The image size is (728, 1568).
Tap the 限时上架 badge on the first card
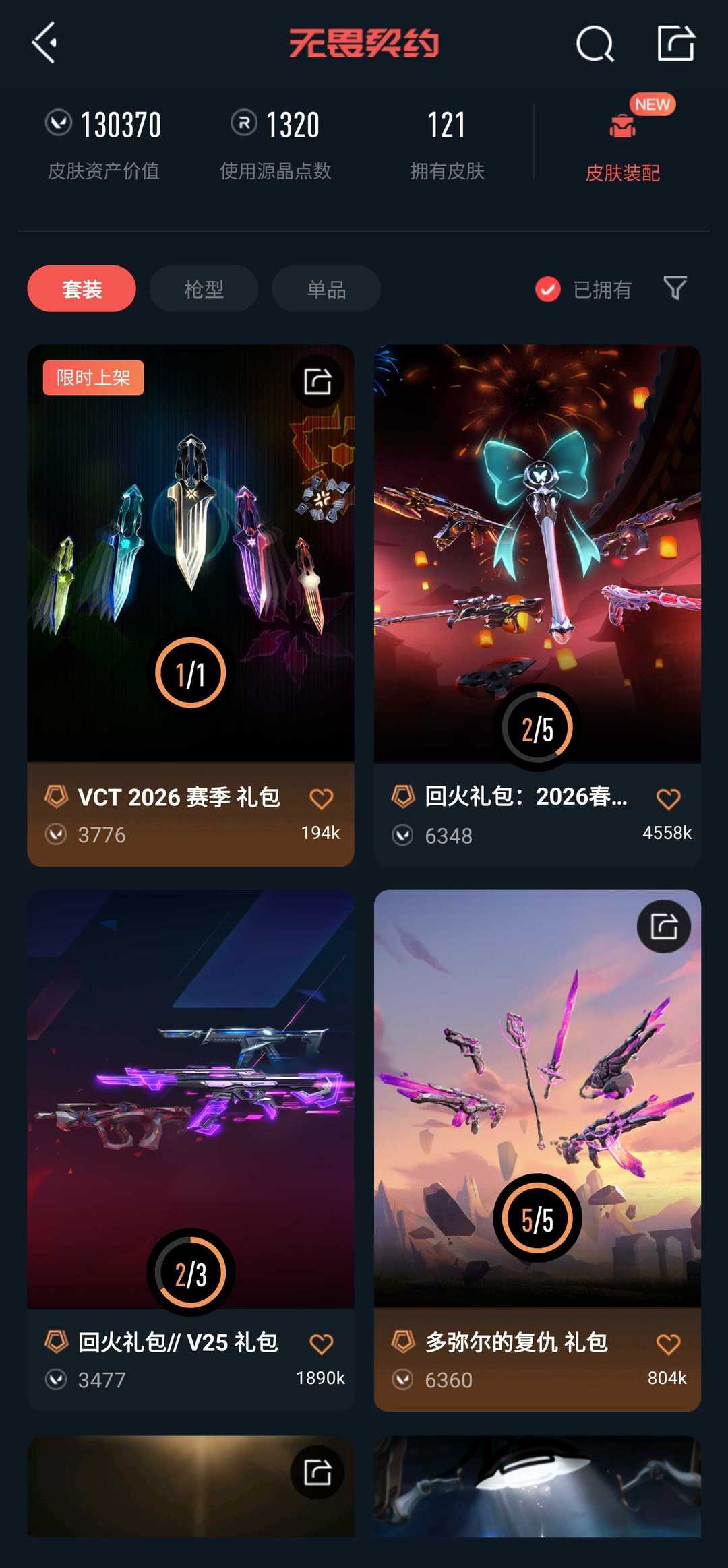point(93,377)
